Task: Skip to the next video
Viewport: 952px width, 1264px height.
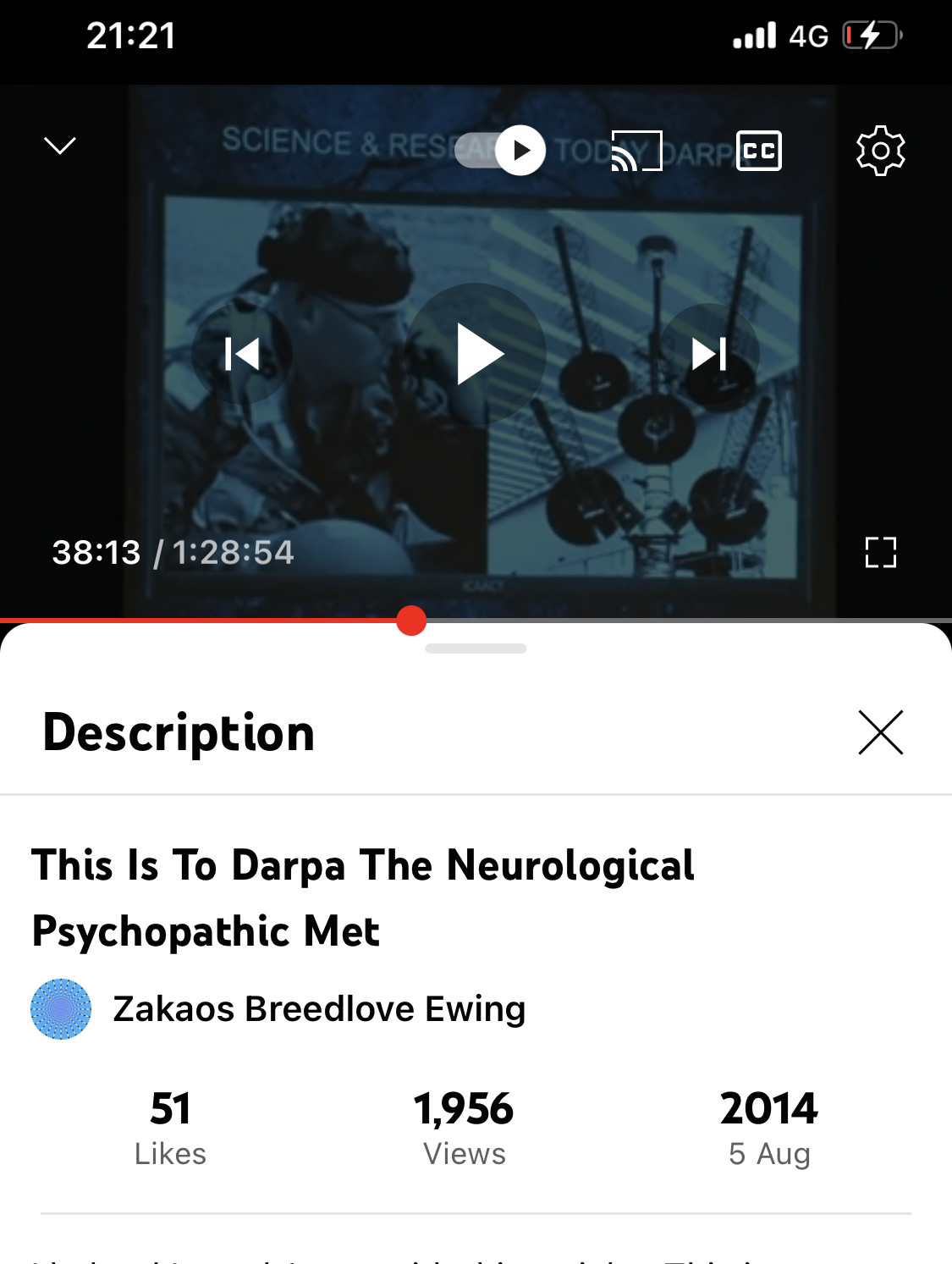Action: [709, 354]
